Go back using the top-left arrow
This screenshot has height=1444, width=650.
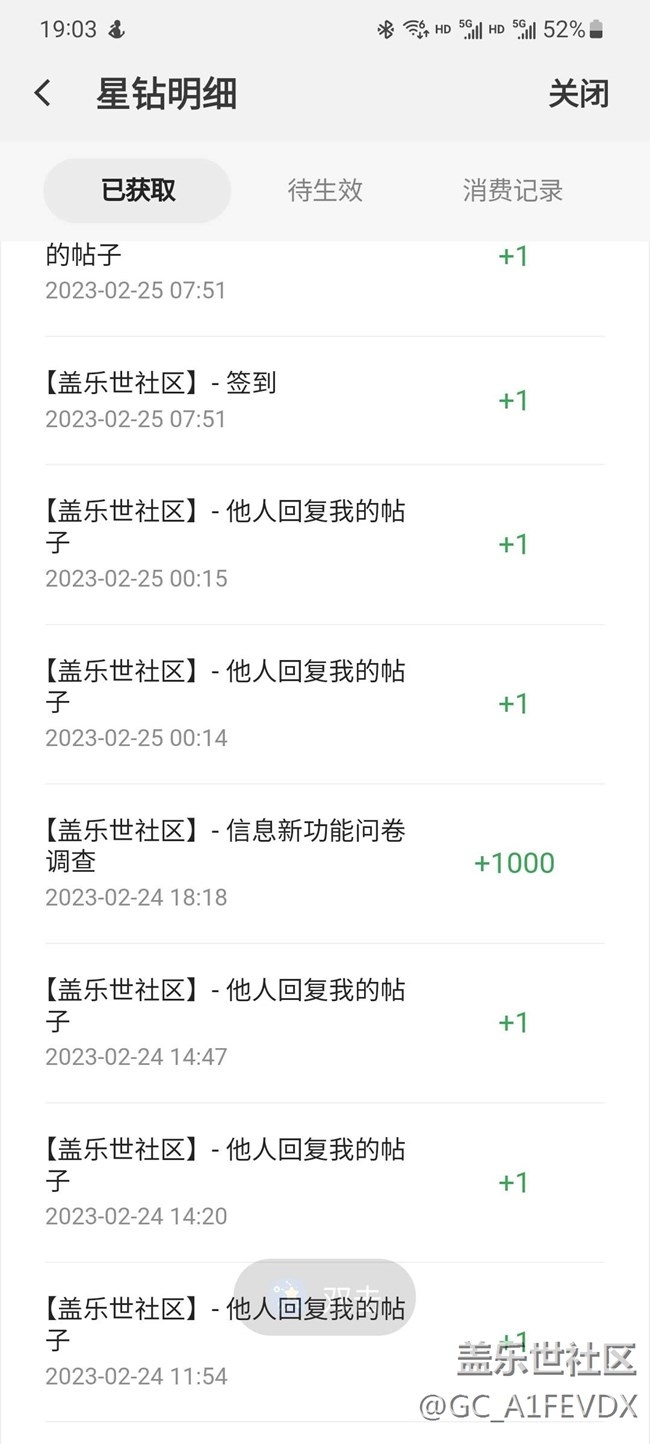tap(42, 94)
